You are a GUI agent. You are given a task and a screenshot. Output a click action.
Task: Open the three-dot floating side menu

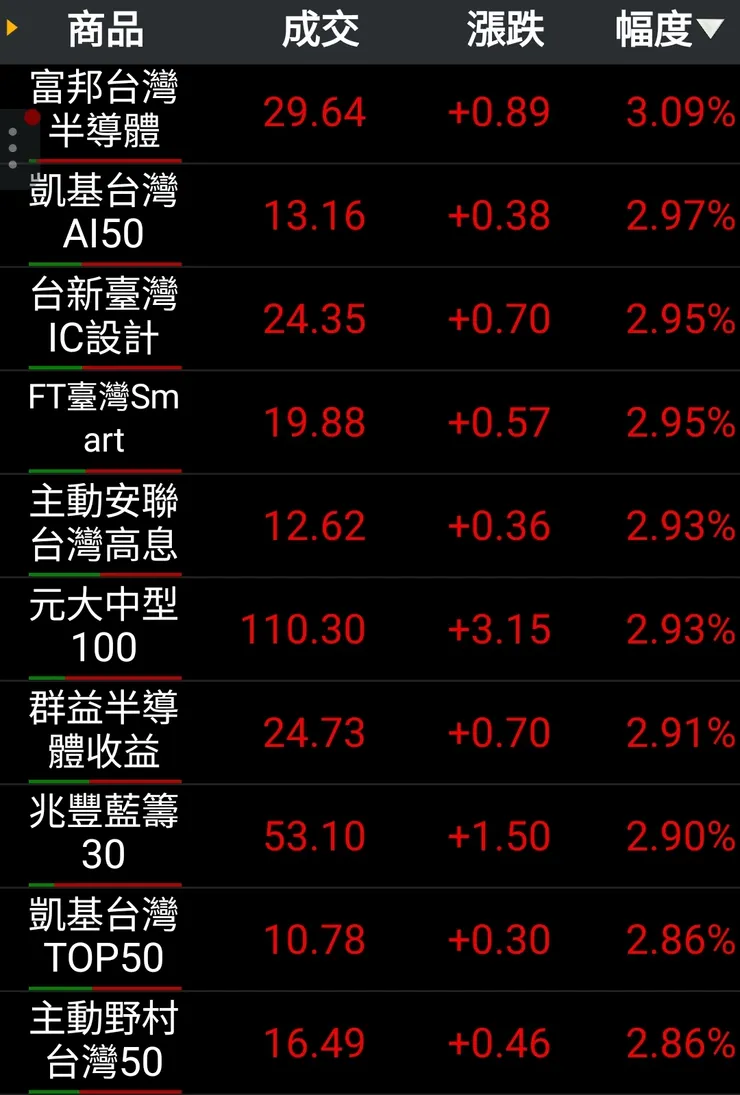point(11,147)
